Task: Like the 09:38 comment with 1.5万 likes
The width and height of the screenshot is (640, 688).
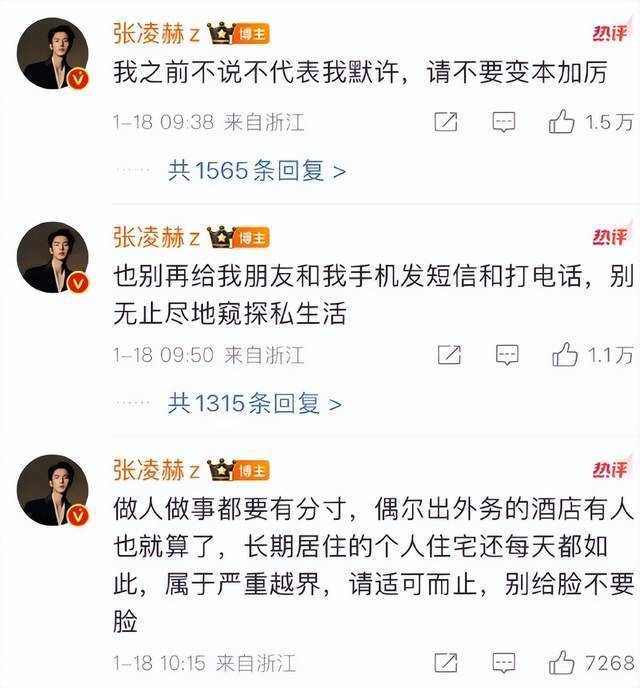Action: point(562,123)
